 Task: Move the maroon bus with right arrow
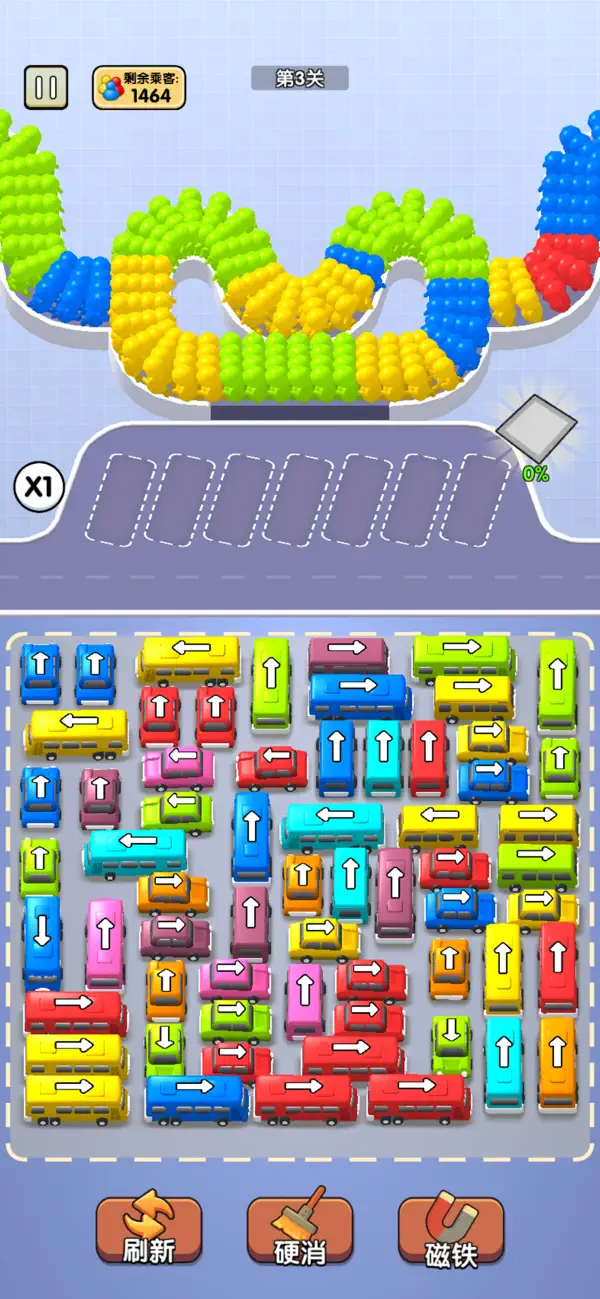(x=348, y=653)
